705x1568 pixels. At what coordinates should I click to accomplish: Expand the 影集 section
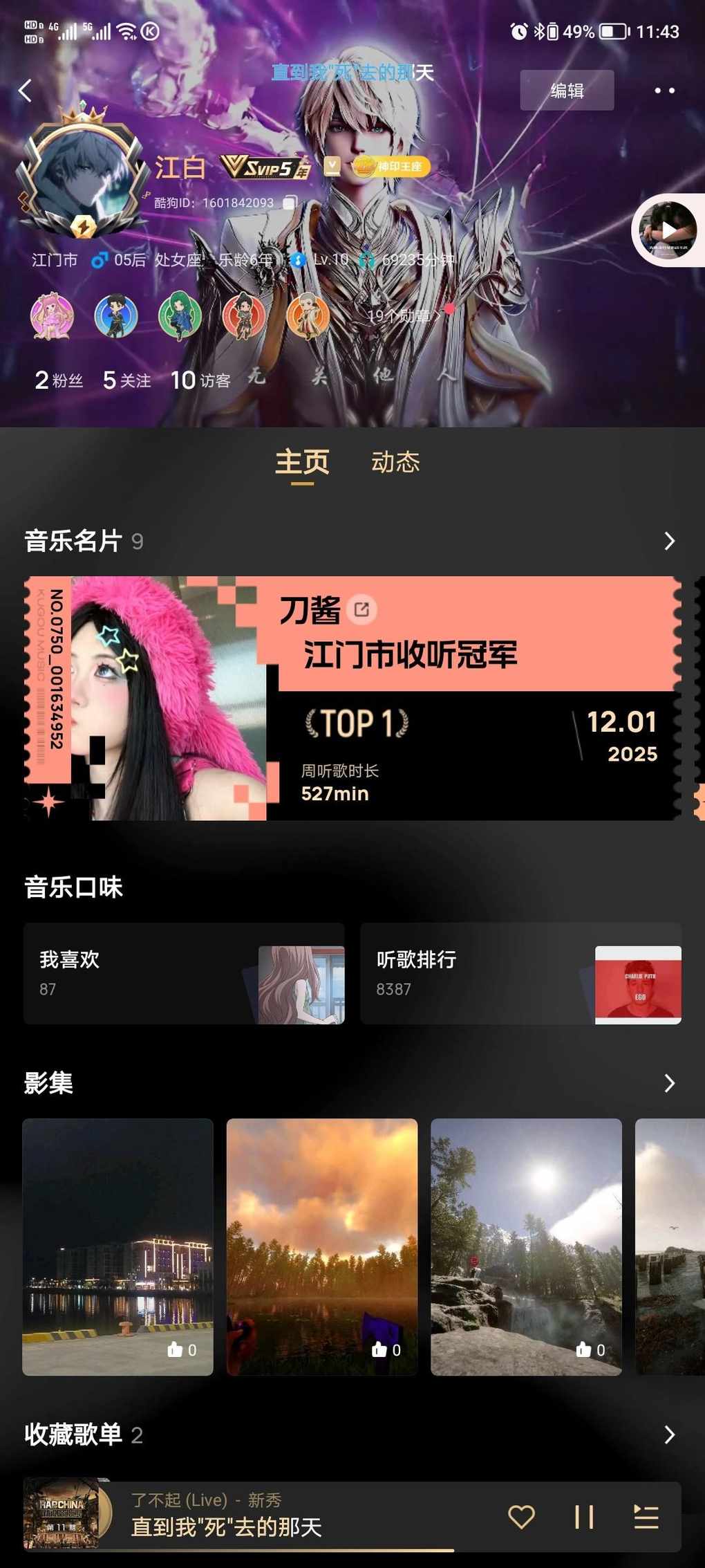click(x=668, y=1083)
